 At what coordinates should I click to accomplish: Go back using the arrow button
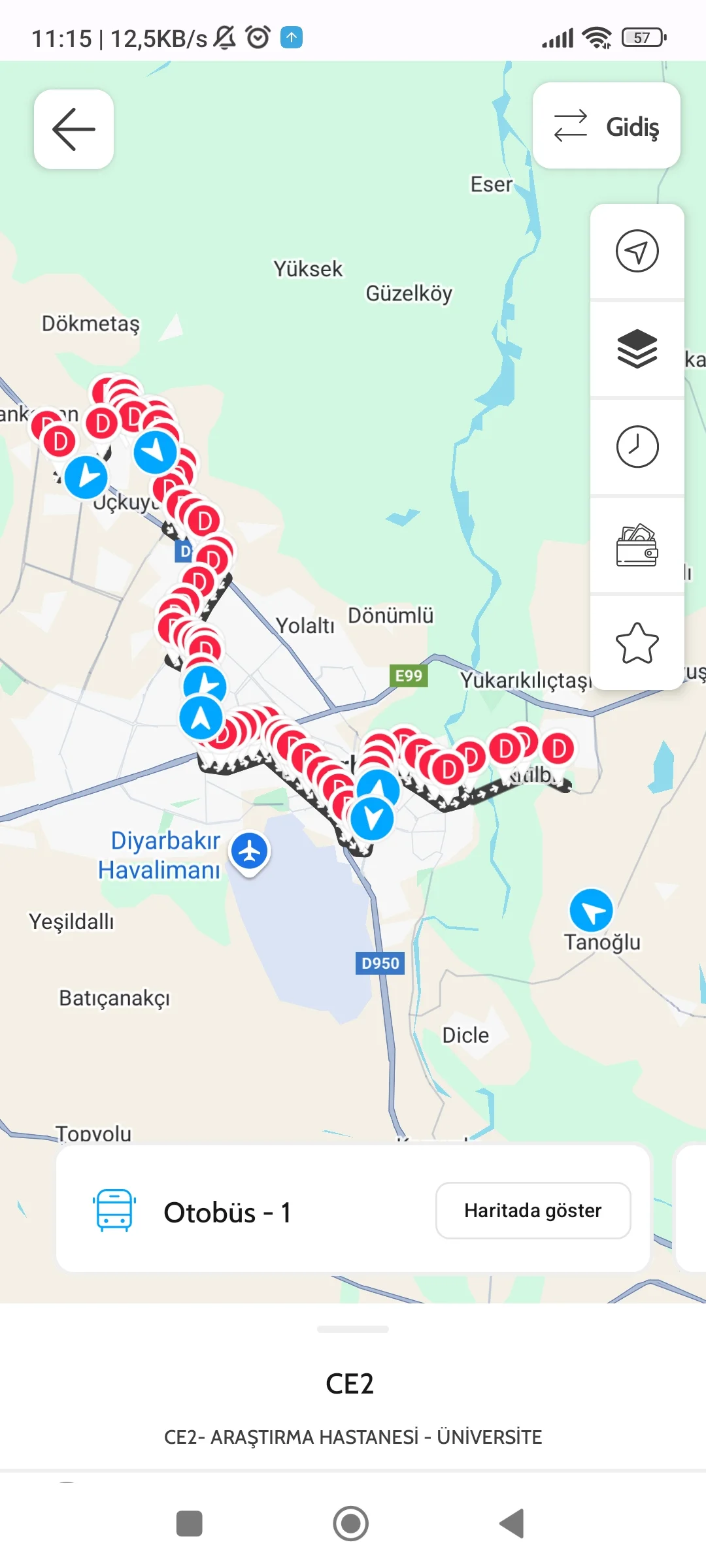tap(74, 129)
